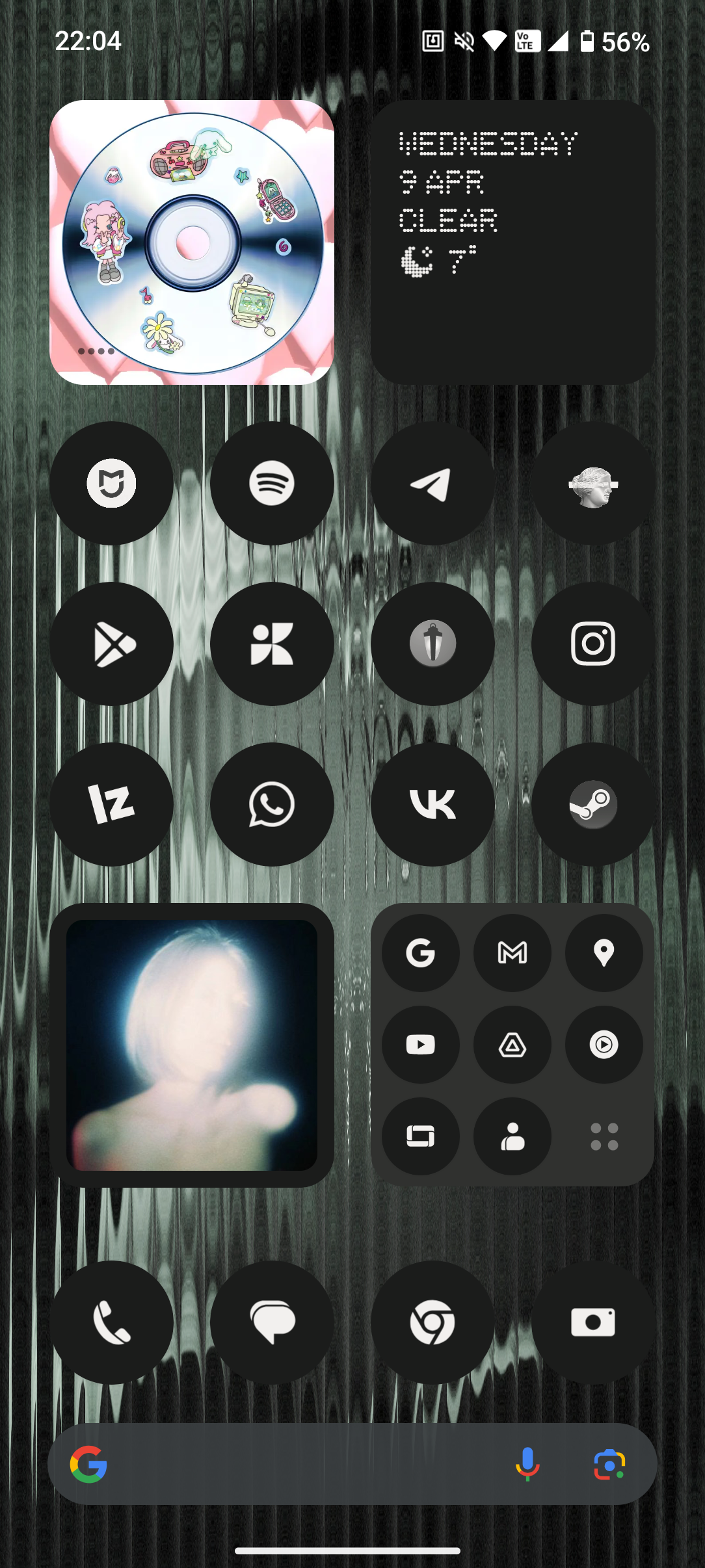Open Google Maps in the folder

pyautogui.click(x=604, y=953)
